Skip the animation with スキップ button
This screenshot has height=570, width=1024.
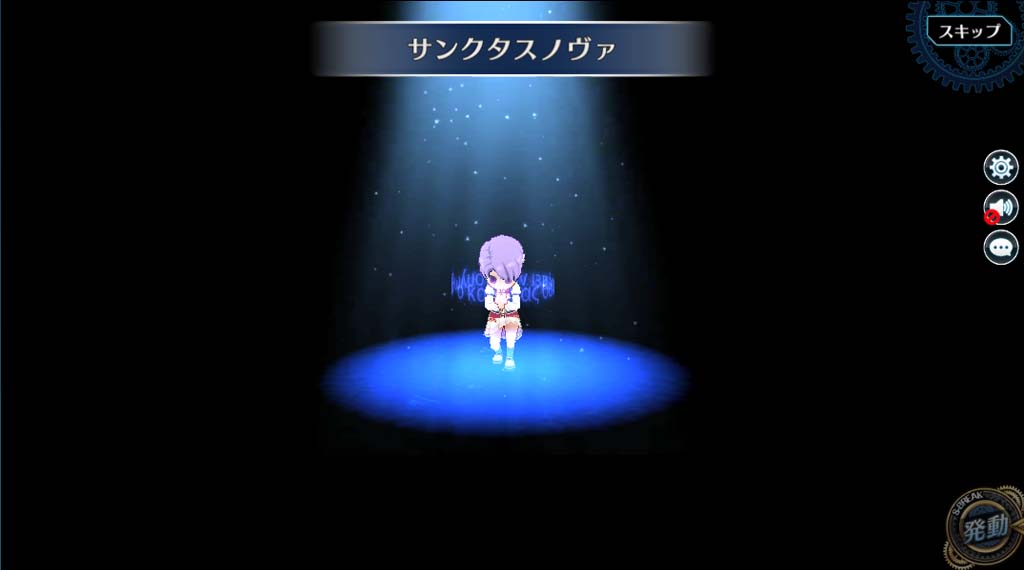coord(968,31)
